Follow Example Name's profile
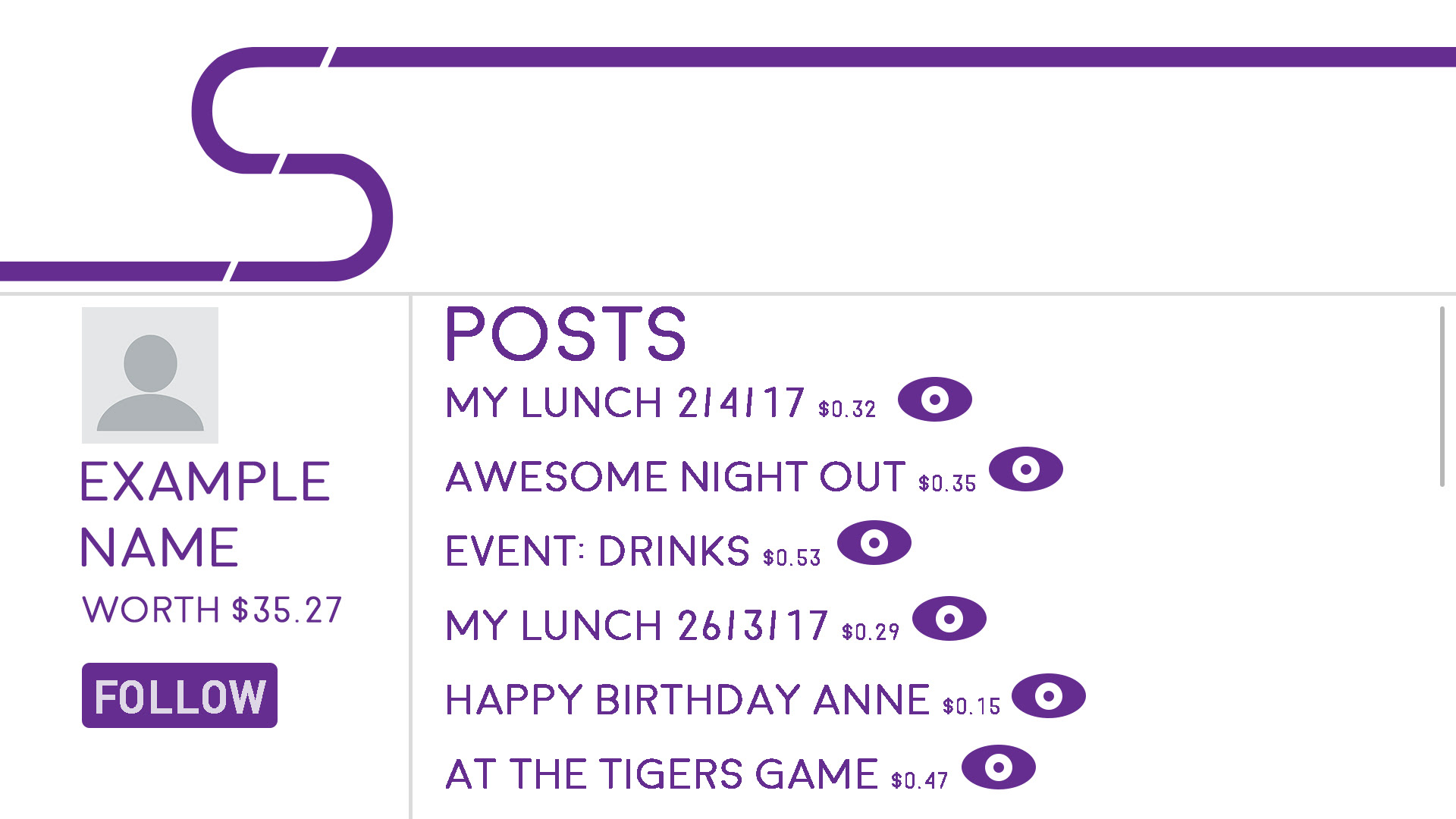Screen dimensions: 1456x819 click(179, 695)
